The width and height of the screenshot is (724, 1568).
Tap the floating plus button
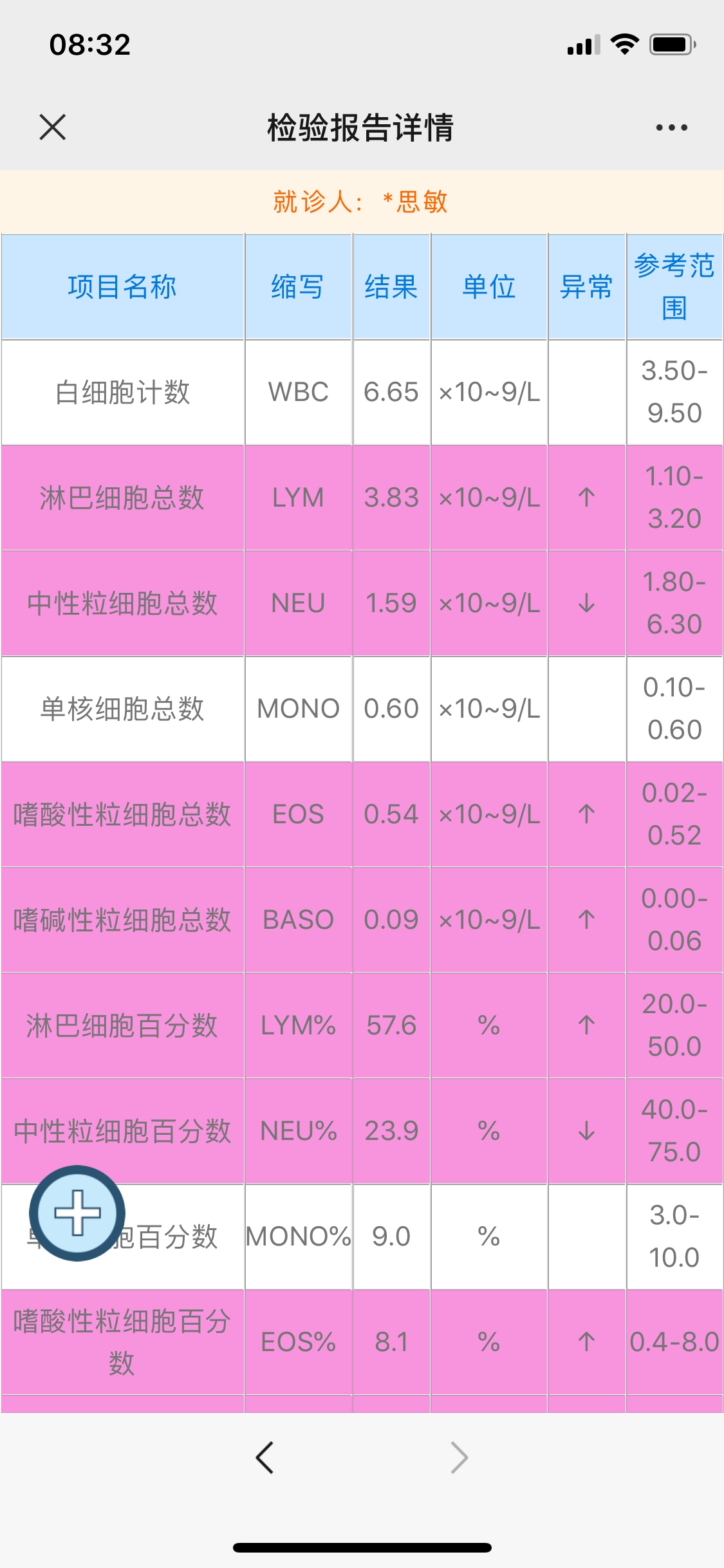click(x=77, y=1213)
